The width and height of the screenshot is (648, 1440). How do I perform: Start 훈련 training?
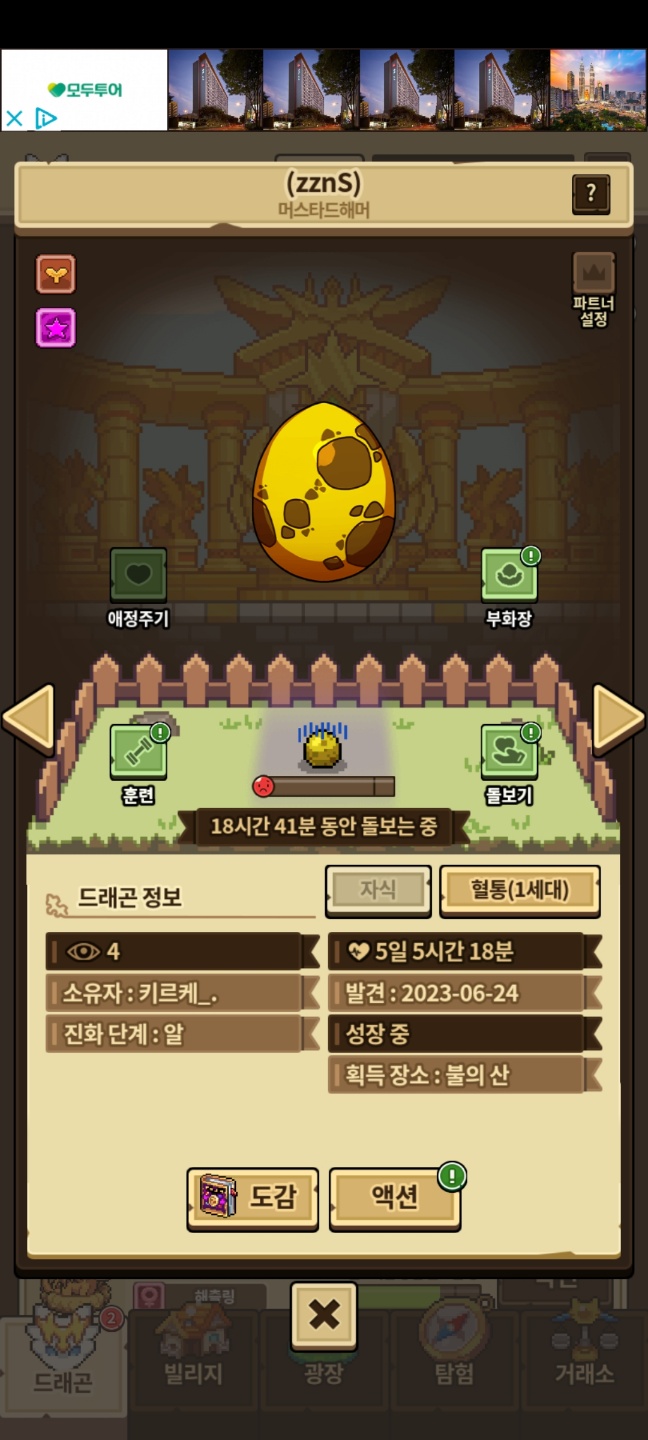(x=138, y=753)
